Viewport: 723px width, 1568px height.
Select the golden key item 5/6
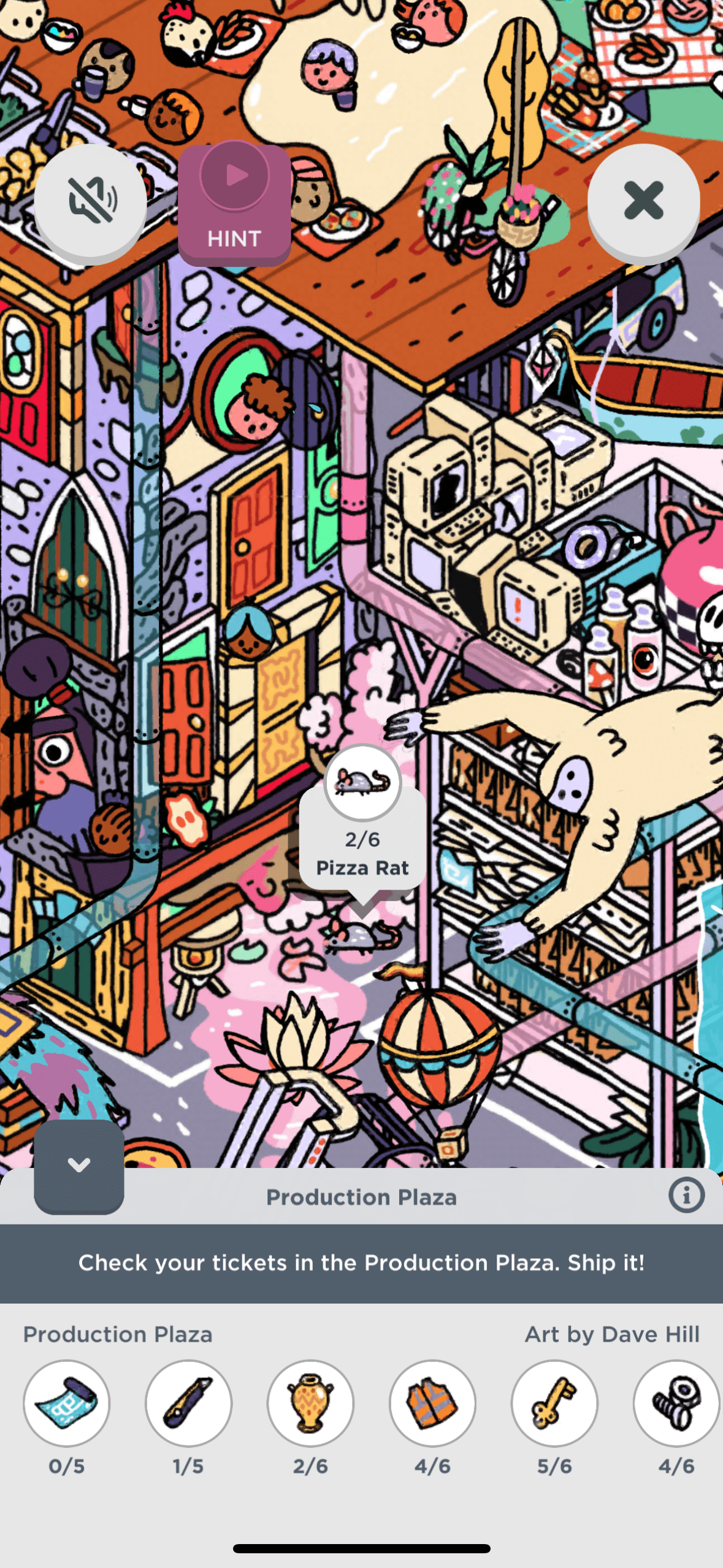pyautogui.click(x=554, y=1404)
